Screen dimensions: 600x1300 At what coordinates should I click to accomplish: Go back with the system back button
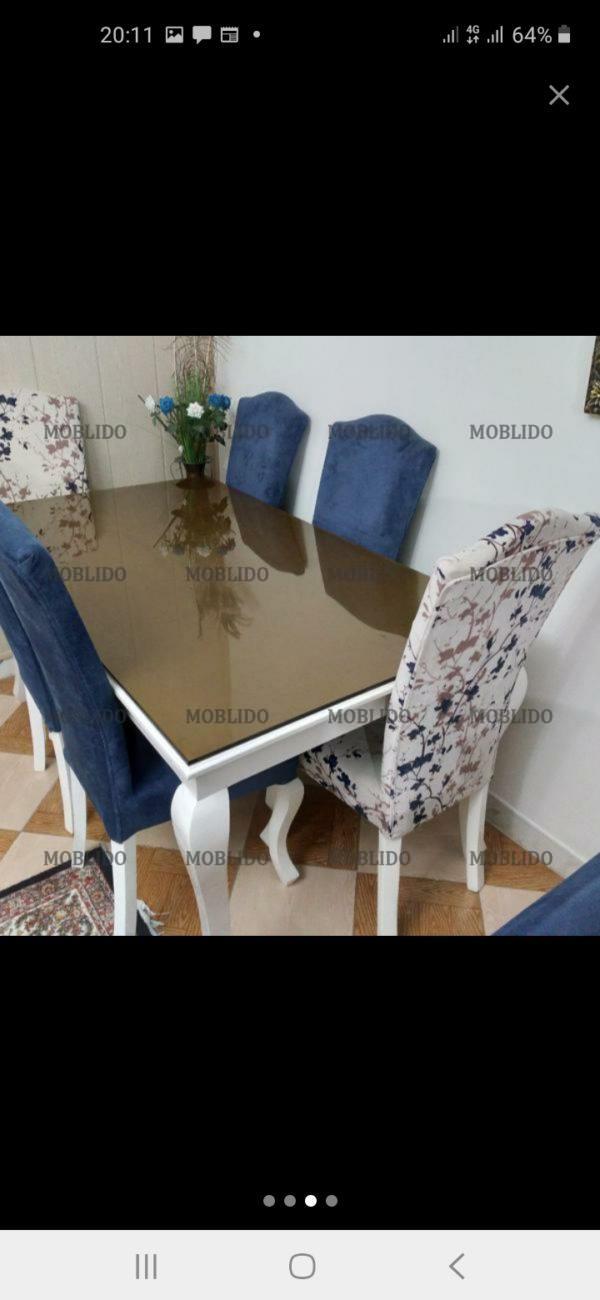coord(456,1266)
